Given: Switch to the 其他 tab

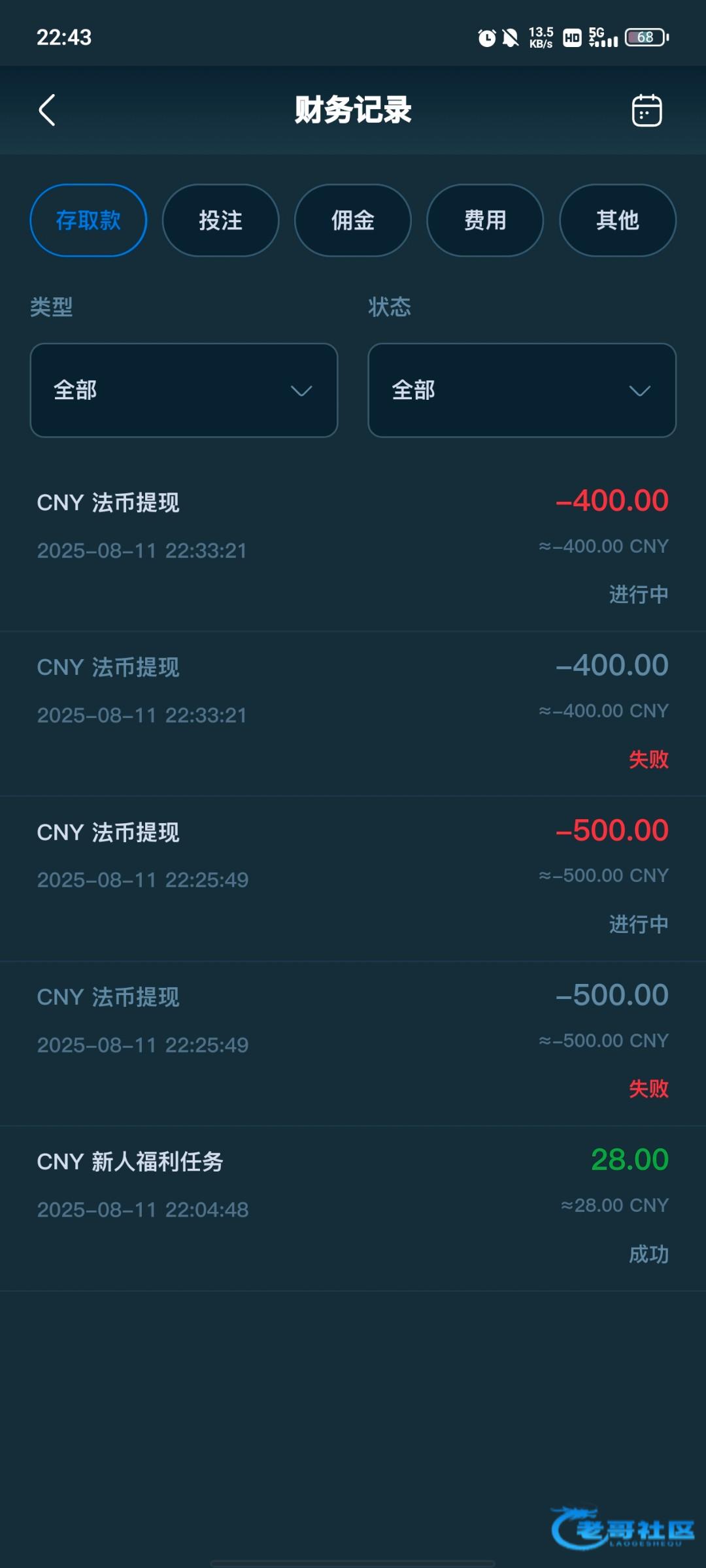Looking at the screenshot, I should point(617,220).
